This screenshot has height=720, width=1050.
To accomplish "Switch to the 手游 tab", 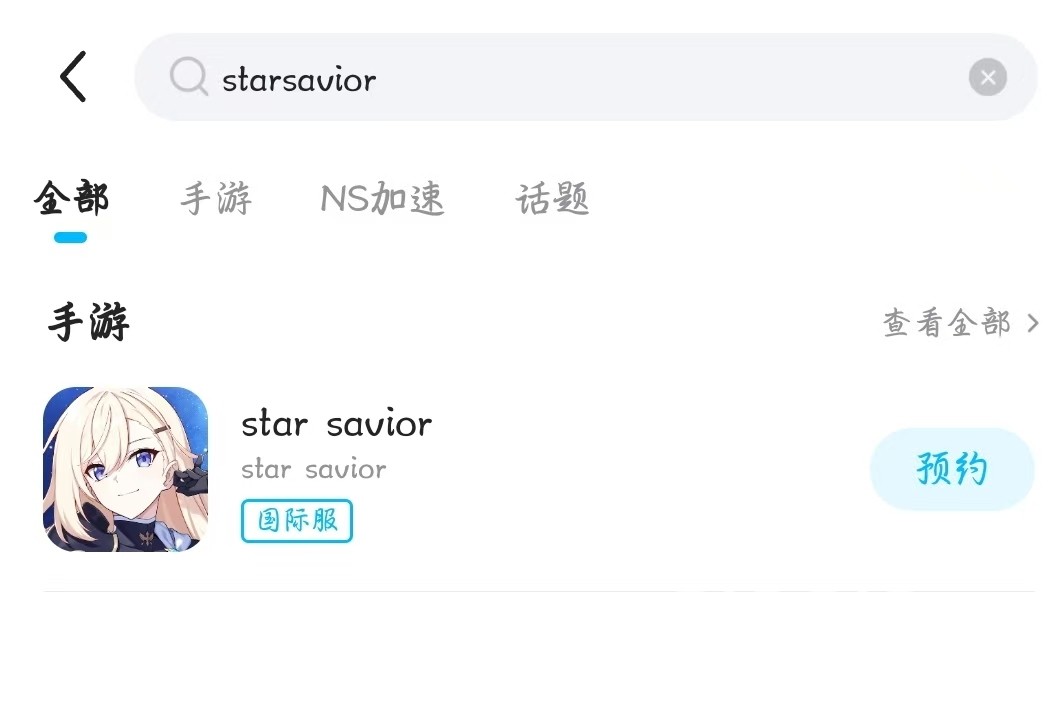I will 216,199.
